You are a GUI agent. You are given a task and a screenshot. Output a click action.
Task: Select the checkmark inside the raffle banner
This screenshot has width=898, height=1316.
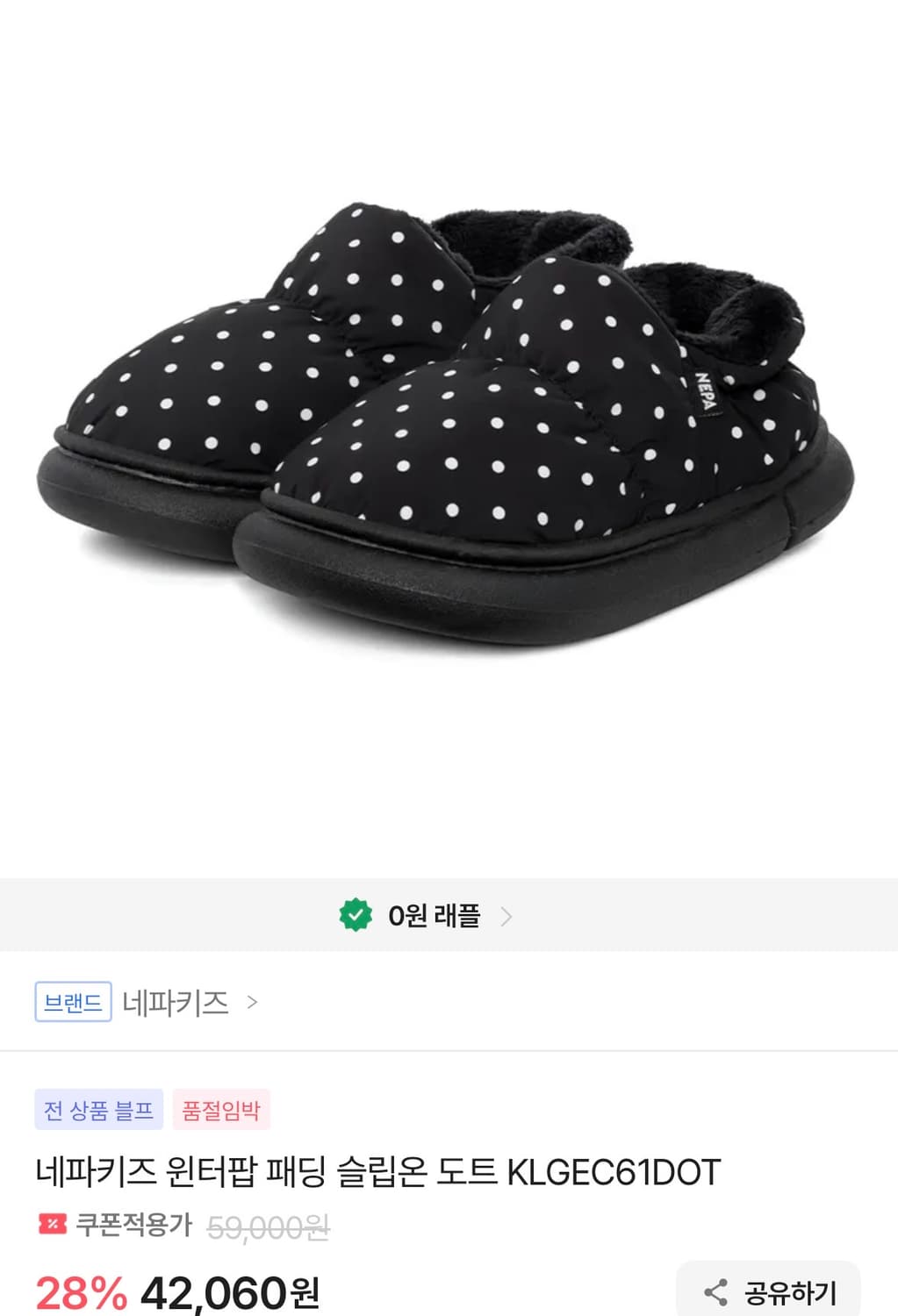point(355,917)
